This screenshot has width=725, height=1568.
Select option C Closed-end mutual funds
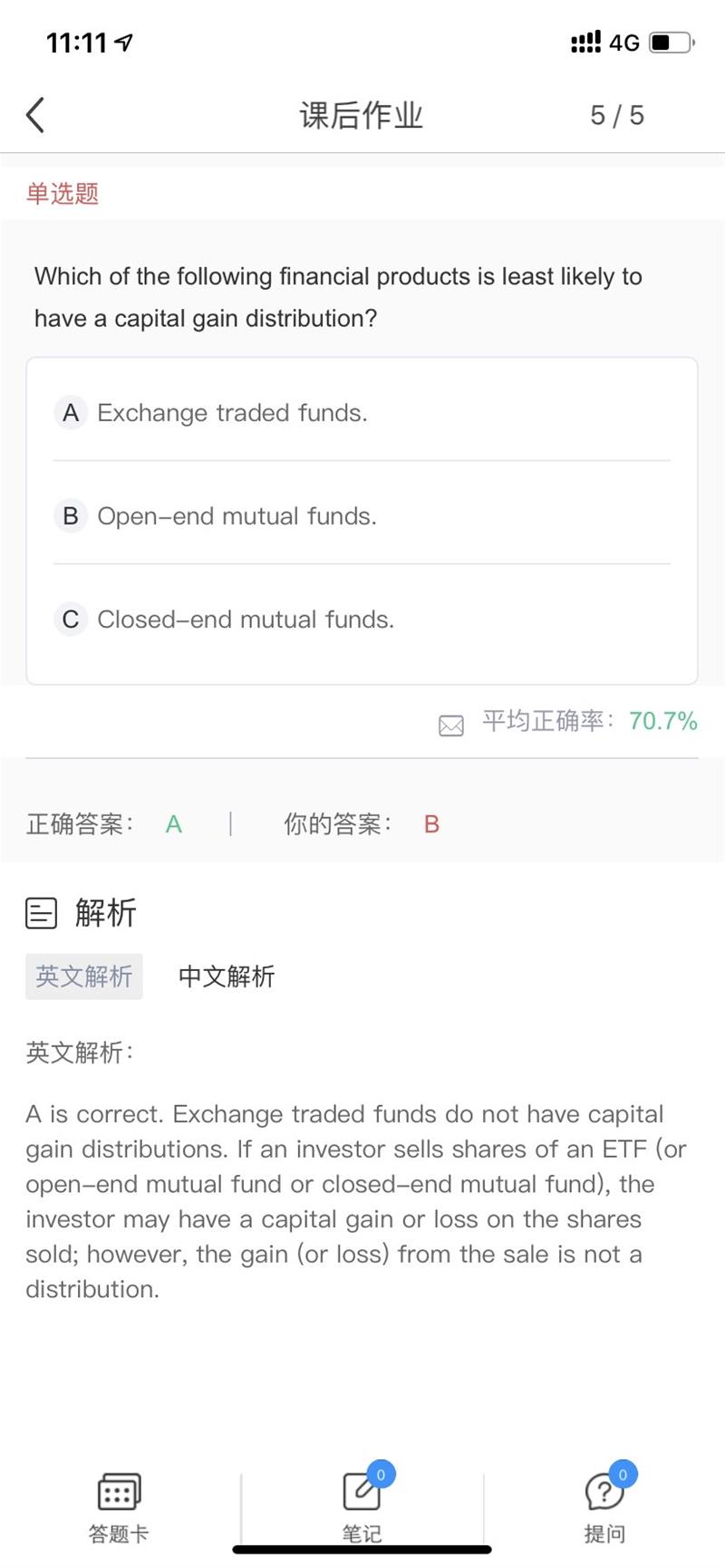245,620
